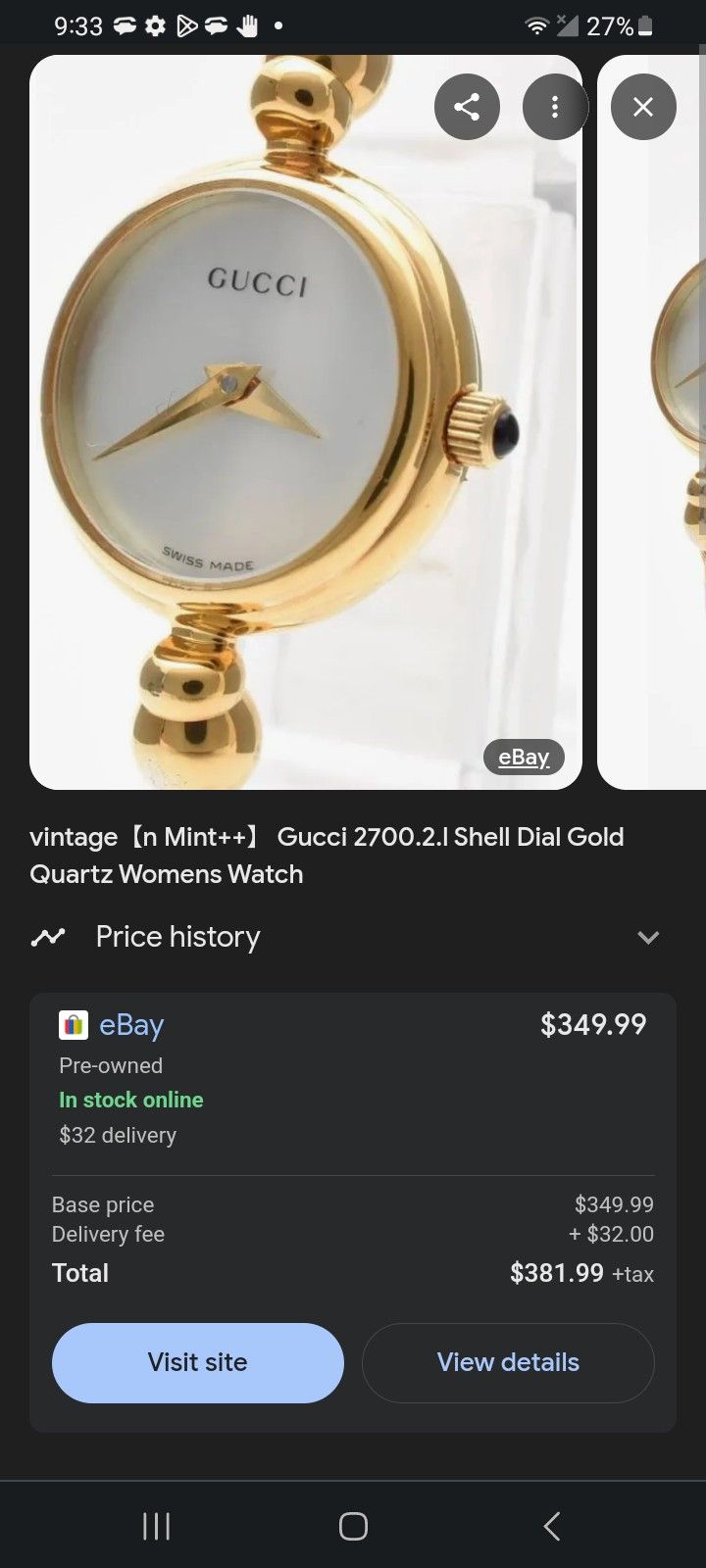Tap the Visit site button
This screenshot has height=1568, width=706.
(x=196, y=1362)
